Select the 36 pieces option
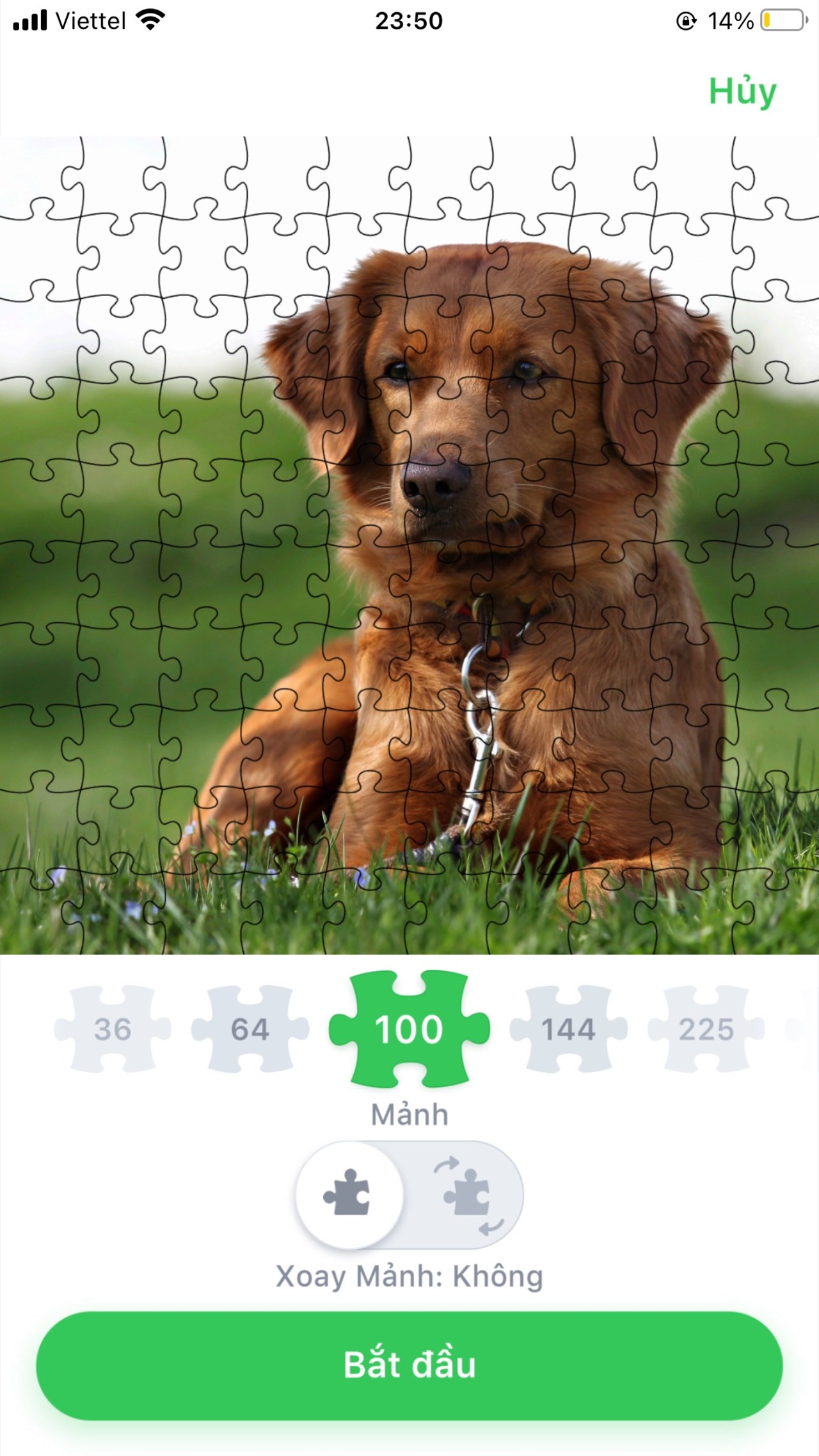Screen dimensions: 819x1456 [x=113, y=1029]
